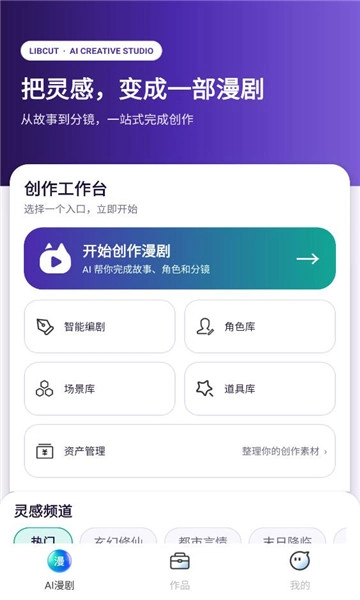360x600 pixels.
Task: Select the 热门 inspiration channel chip
Action: [x=43, y=537]
